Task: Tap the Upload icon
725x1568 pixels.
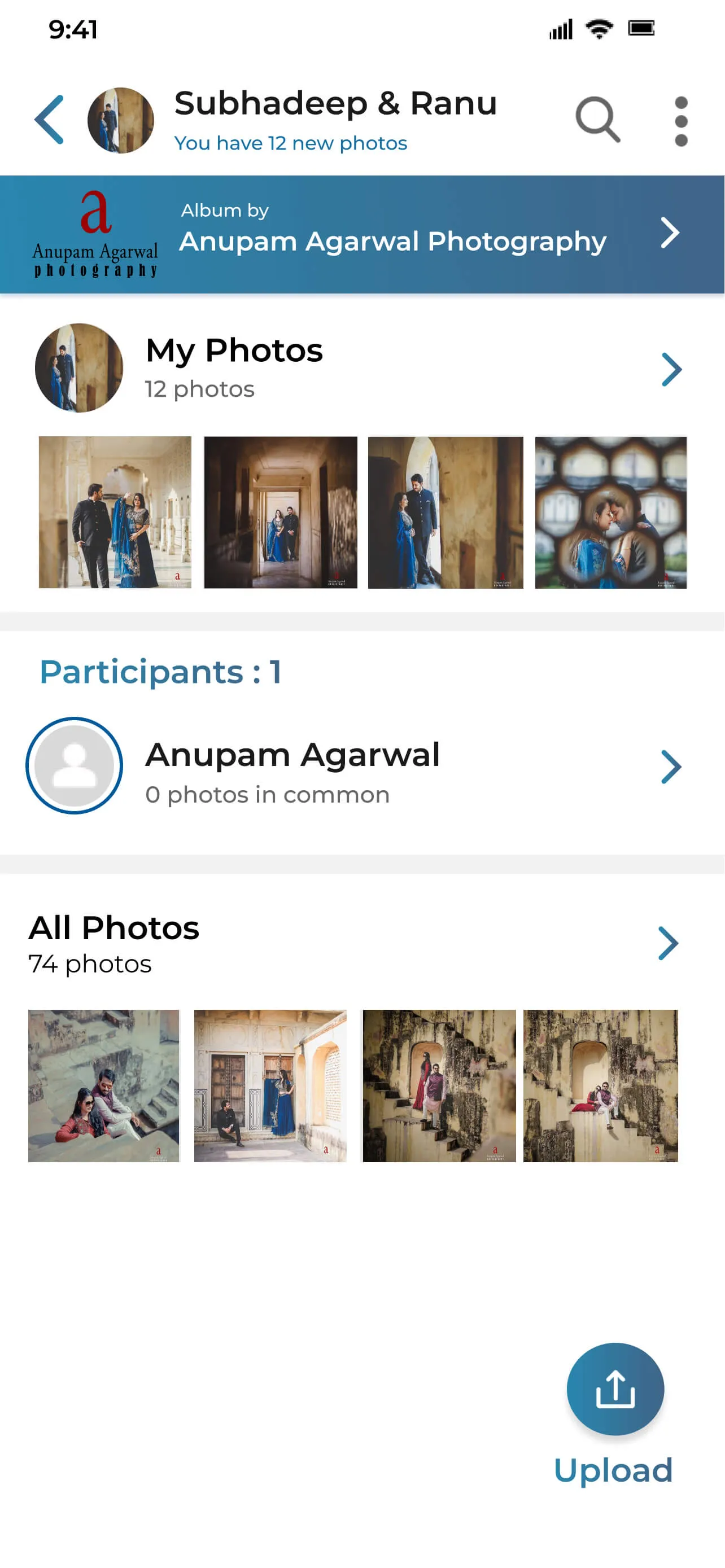Action: [x=615, y=1389]
